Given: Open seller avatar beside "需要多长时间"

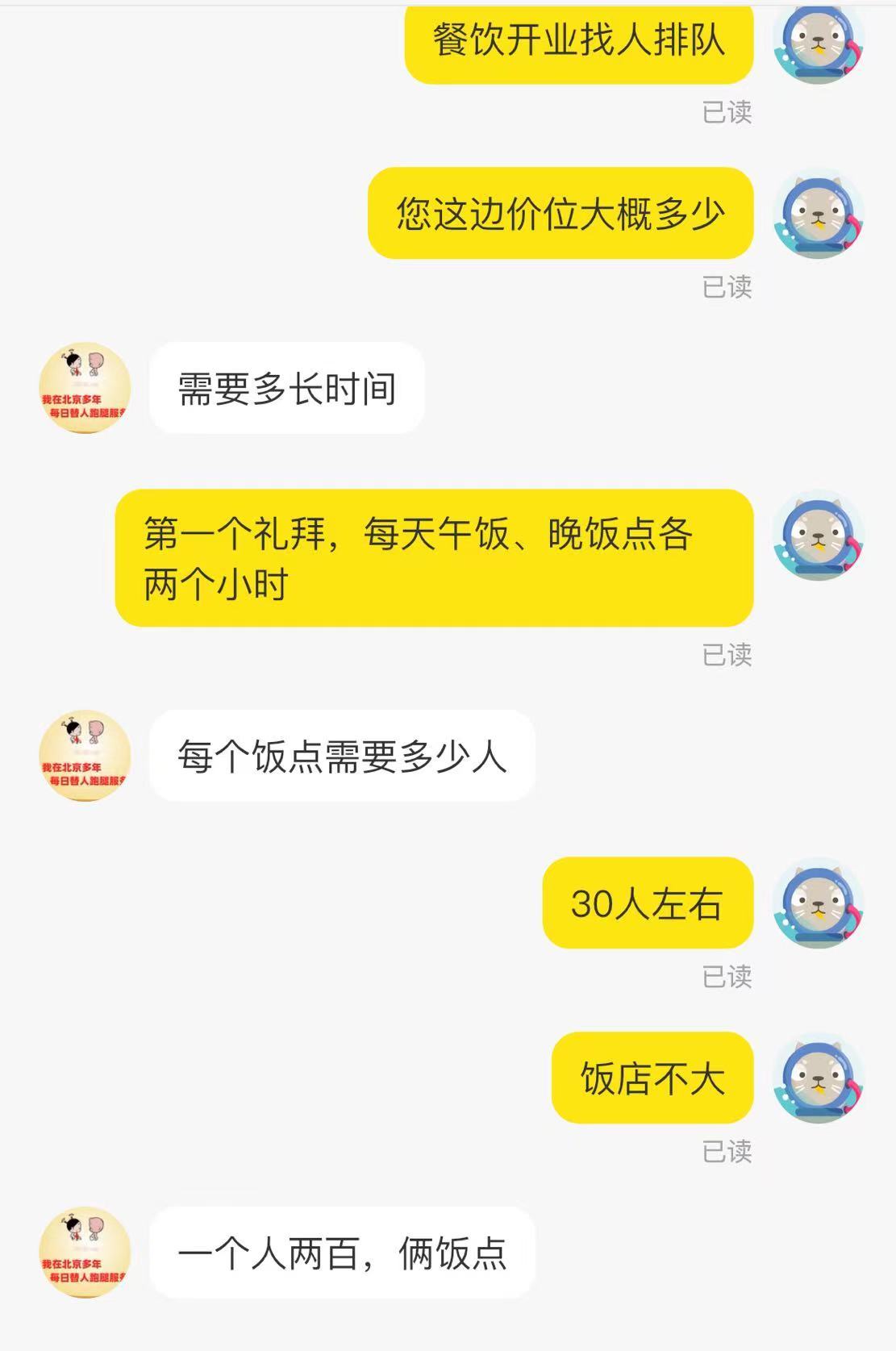Looking at the screenshot, I should click(85, 389).
